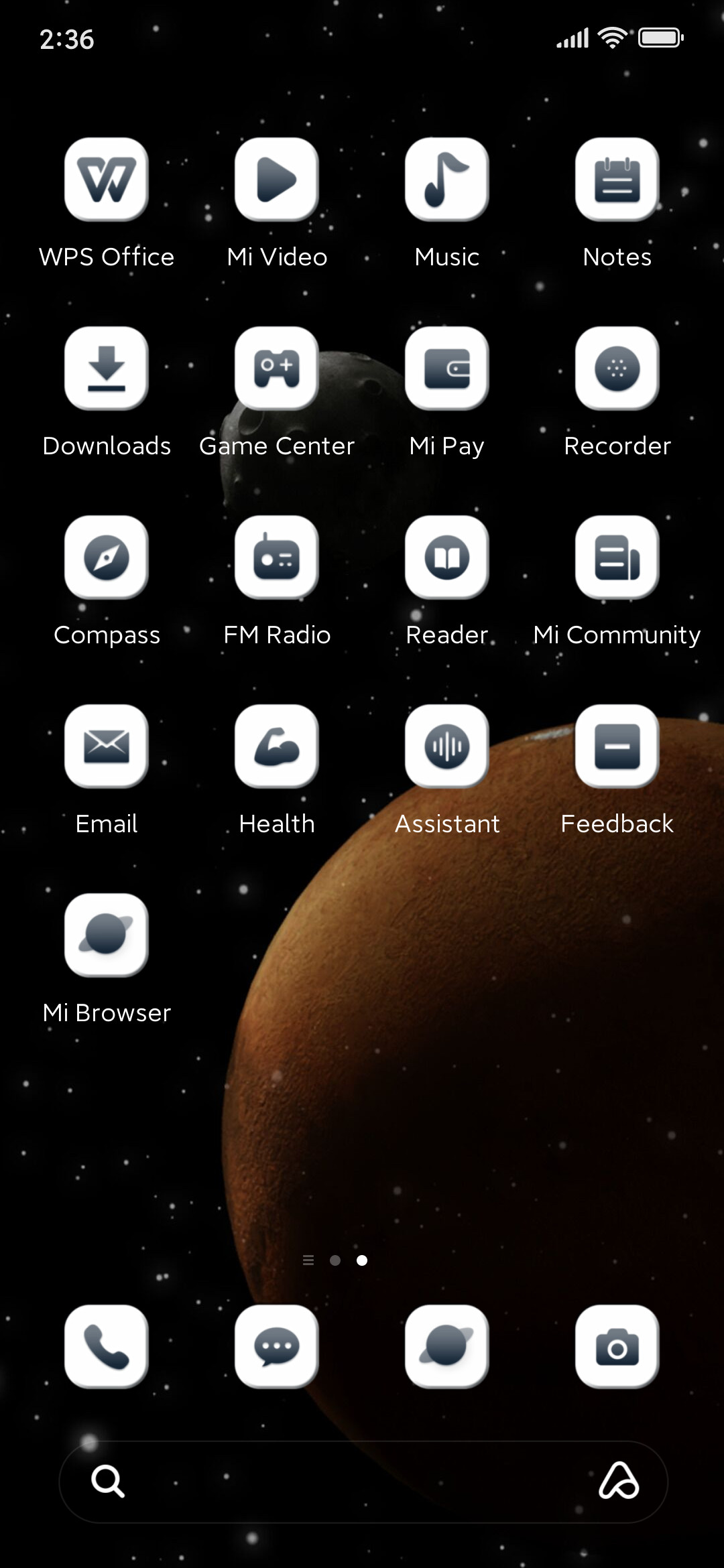Screen dimensions: 724x1568
Task: Launch the Camera from the dock
Action: [617, 1347]
